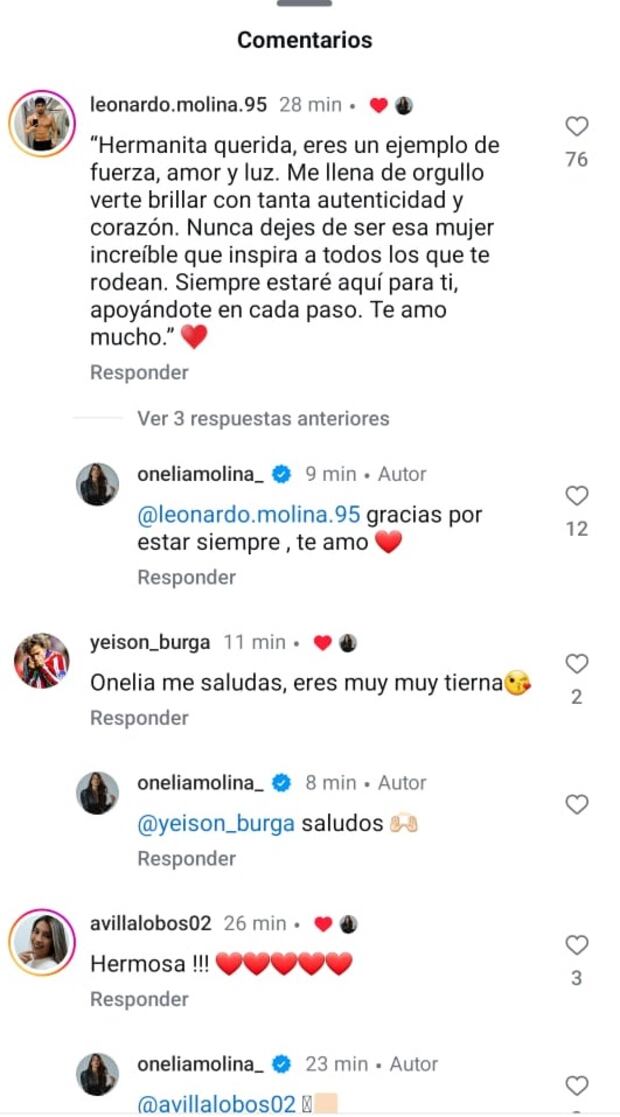Open the @avillalobos02 mention link

click(x=217, y=1104)
